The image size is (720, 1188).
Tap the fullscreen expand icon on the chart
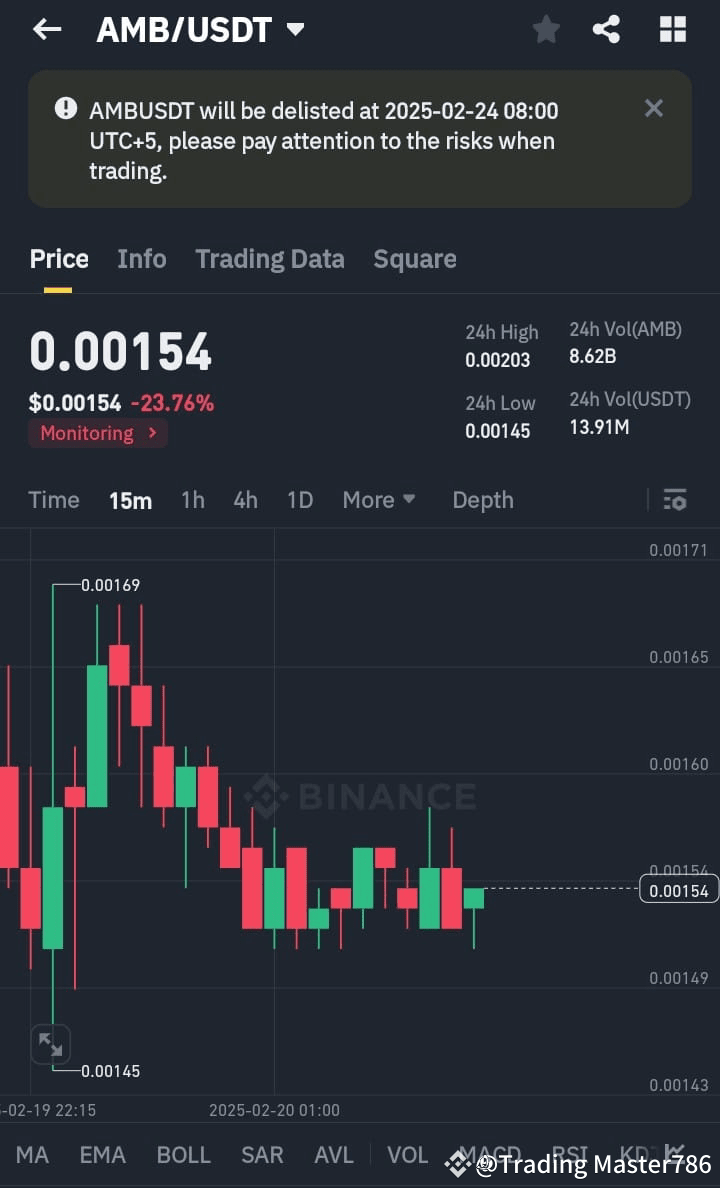(50, 1043)
